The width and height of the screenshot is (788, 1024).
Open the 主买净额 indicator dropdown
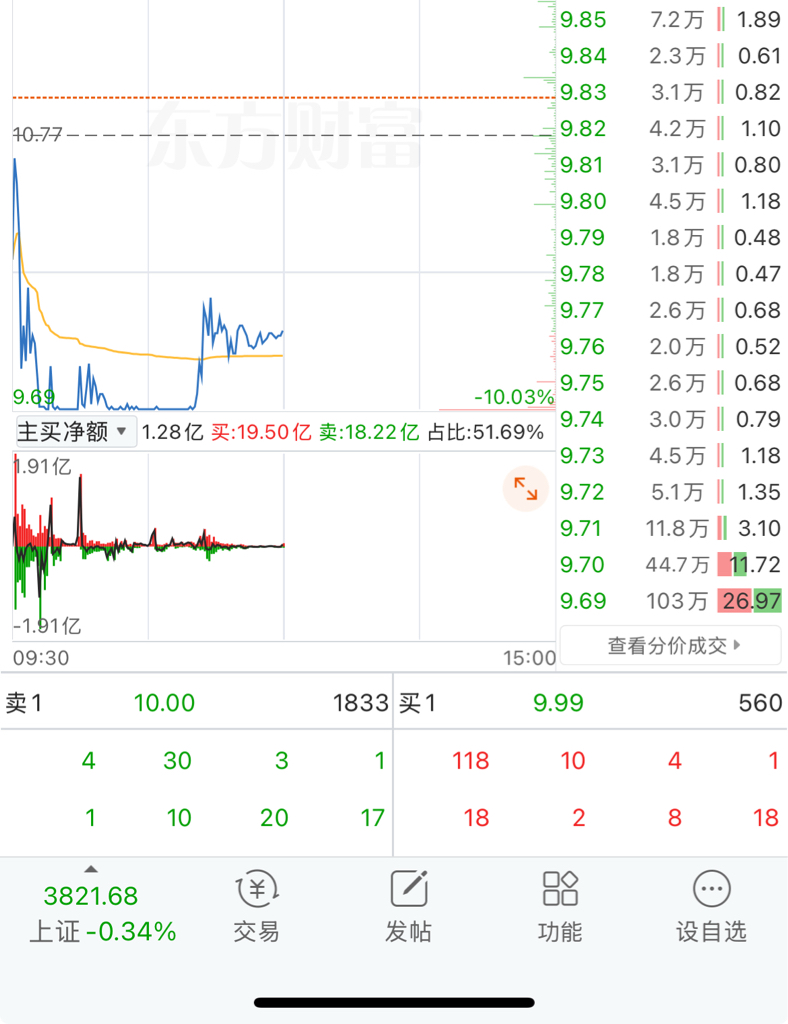[74, 432]
